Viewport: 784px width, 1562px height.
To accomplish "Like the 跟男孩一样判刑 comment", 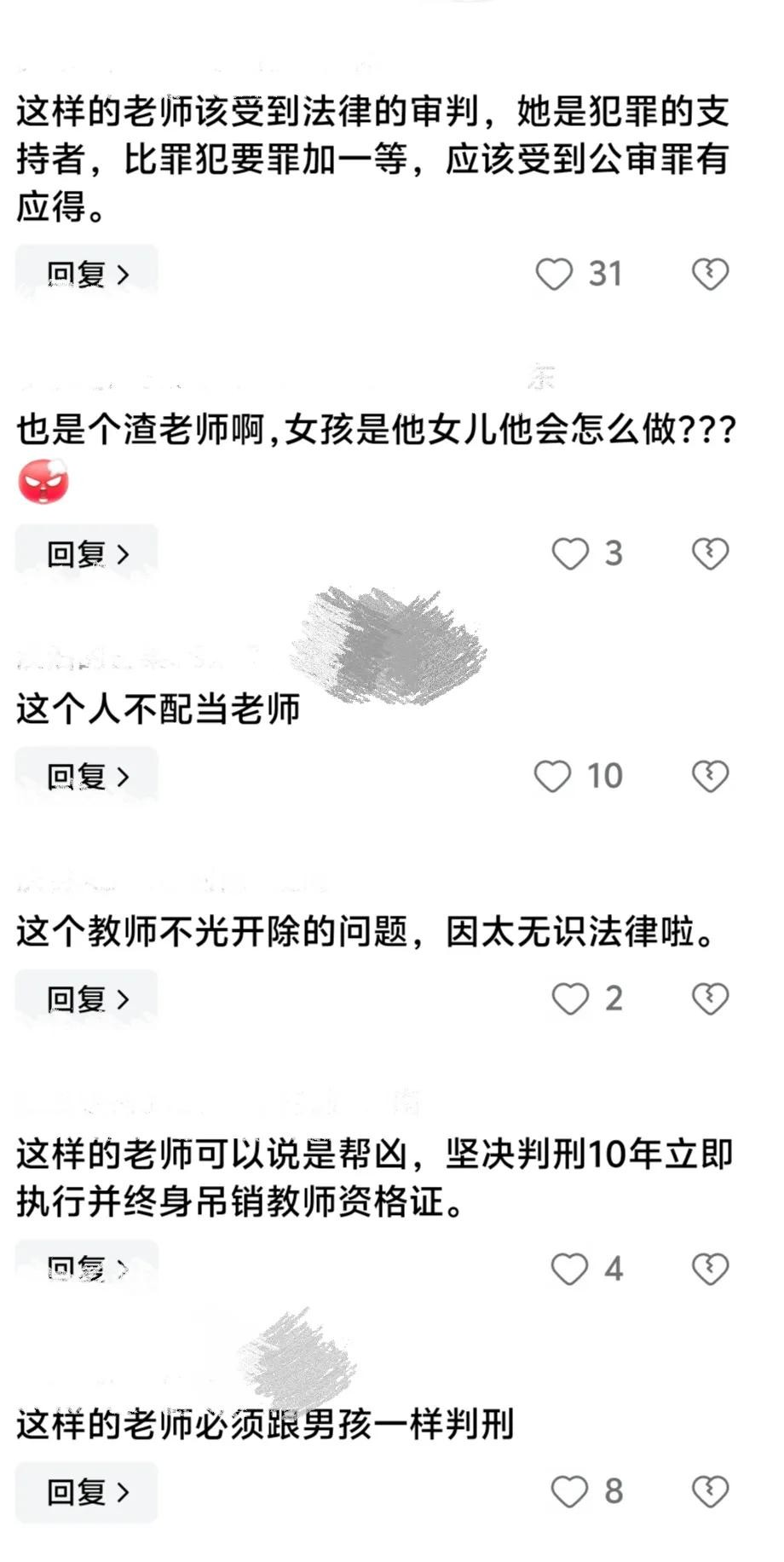I will tap(569, 1491).
